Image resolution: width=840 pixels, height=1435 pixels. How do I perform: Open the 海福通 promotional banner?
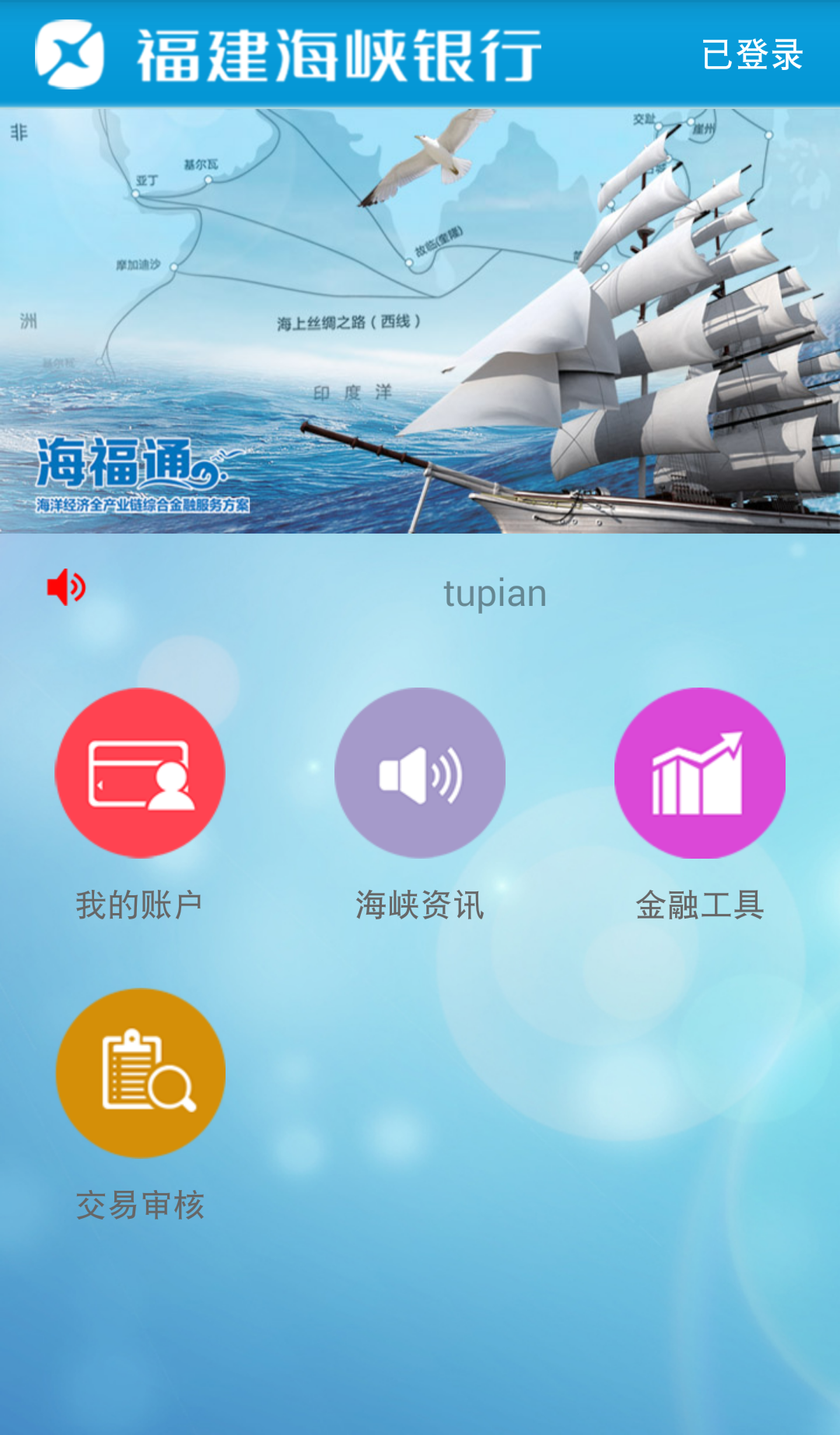(x=420, y=320)
